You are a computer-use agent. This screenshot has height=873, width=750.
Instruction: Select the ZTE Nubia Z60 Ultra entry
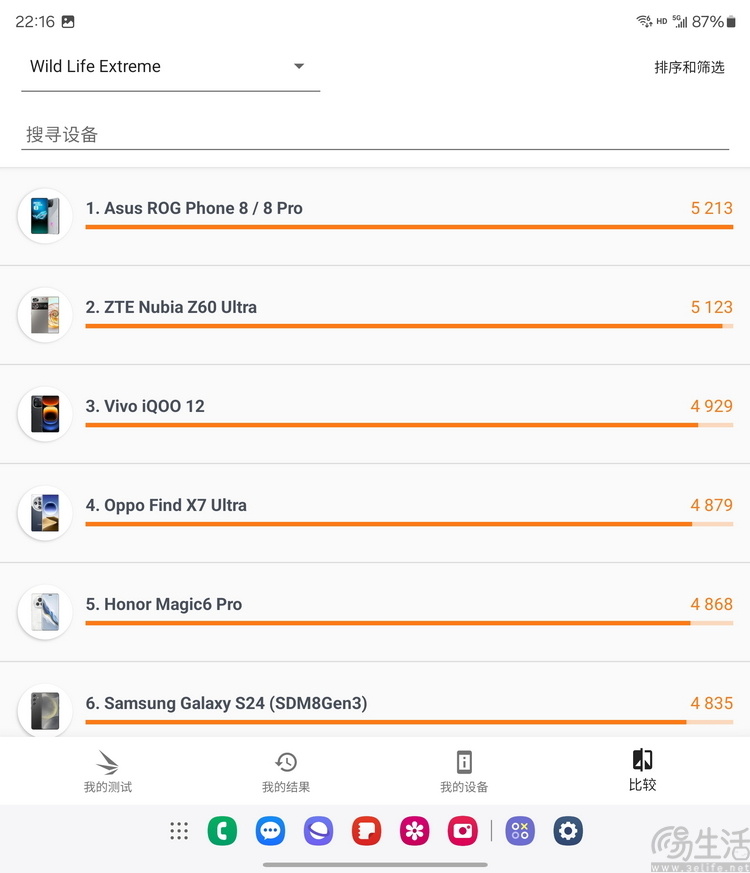[x=172, y=307]
